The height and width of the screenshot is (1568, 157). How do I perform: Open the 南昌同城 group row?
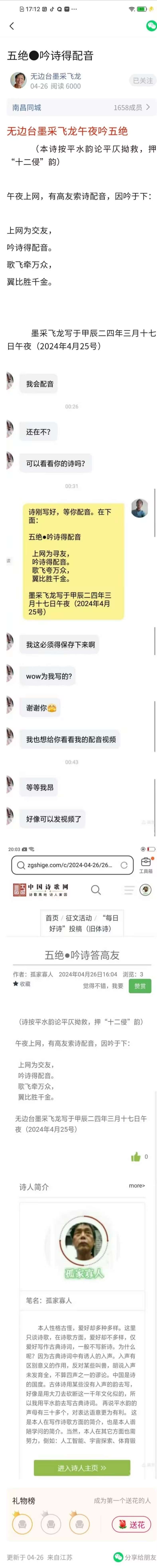coord(78,107)
